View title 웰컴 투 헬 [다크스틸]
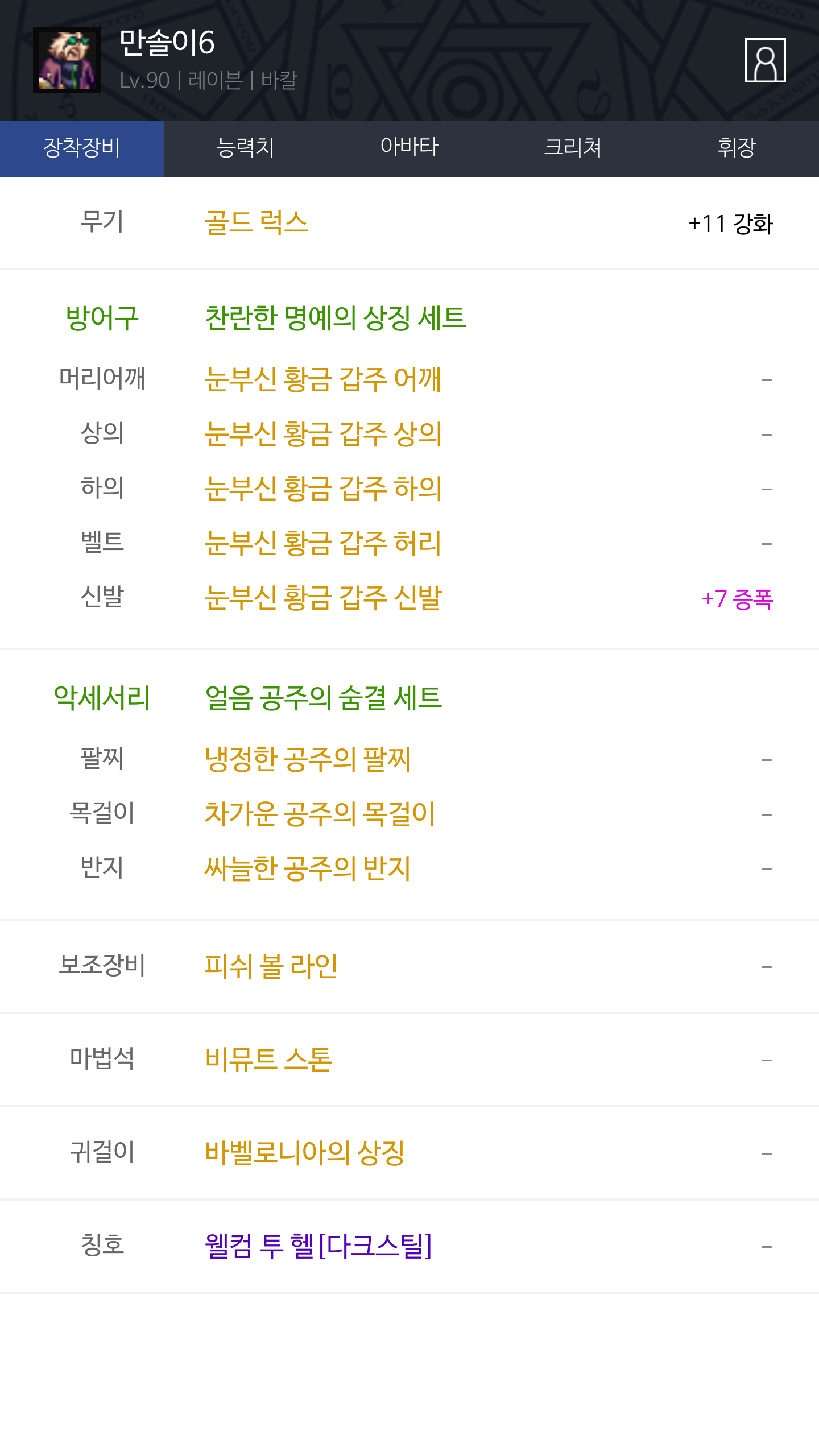 click(318, 1246)
